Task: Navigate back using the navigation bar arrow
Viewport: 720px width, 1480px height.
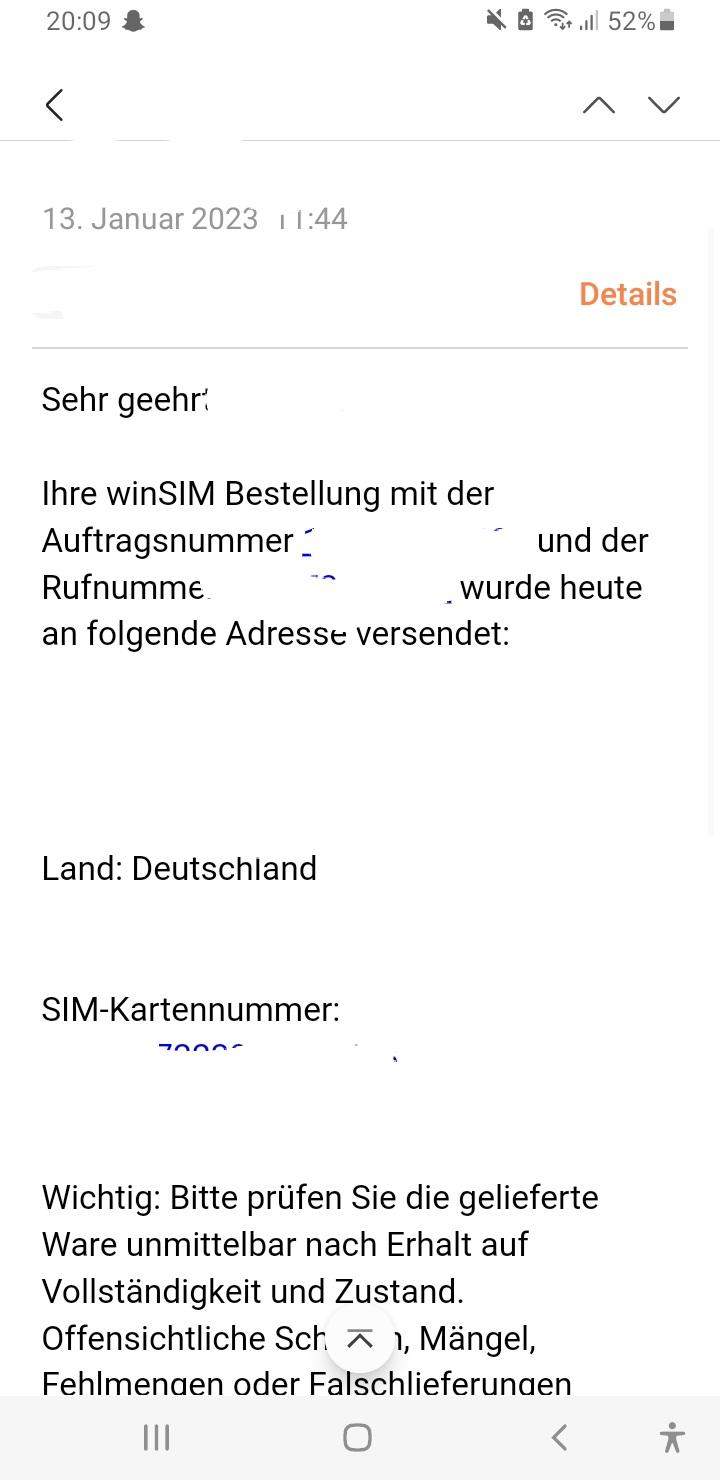Action: click(x=559, y=1437)
